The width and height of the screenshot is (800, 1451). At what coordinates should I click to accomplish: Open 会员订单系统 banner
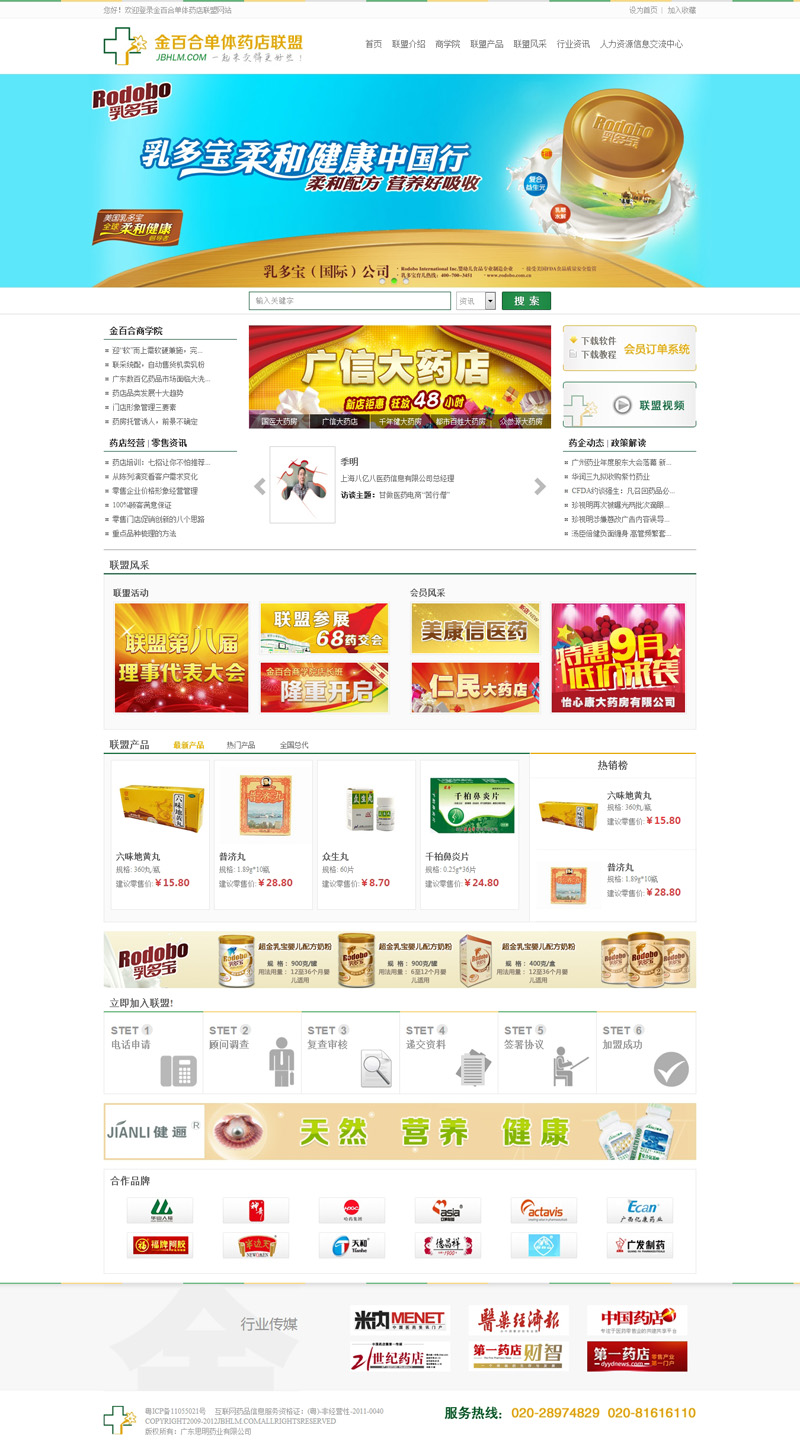click(629, 348)
